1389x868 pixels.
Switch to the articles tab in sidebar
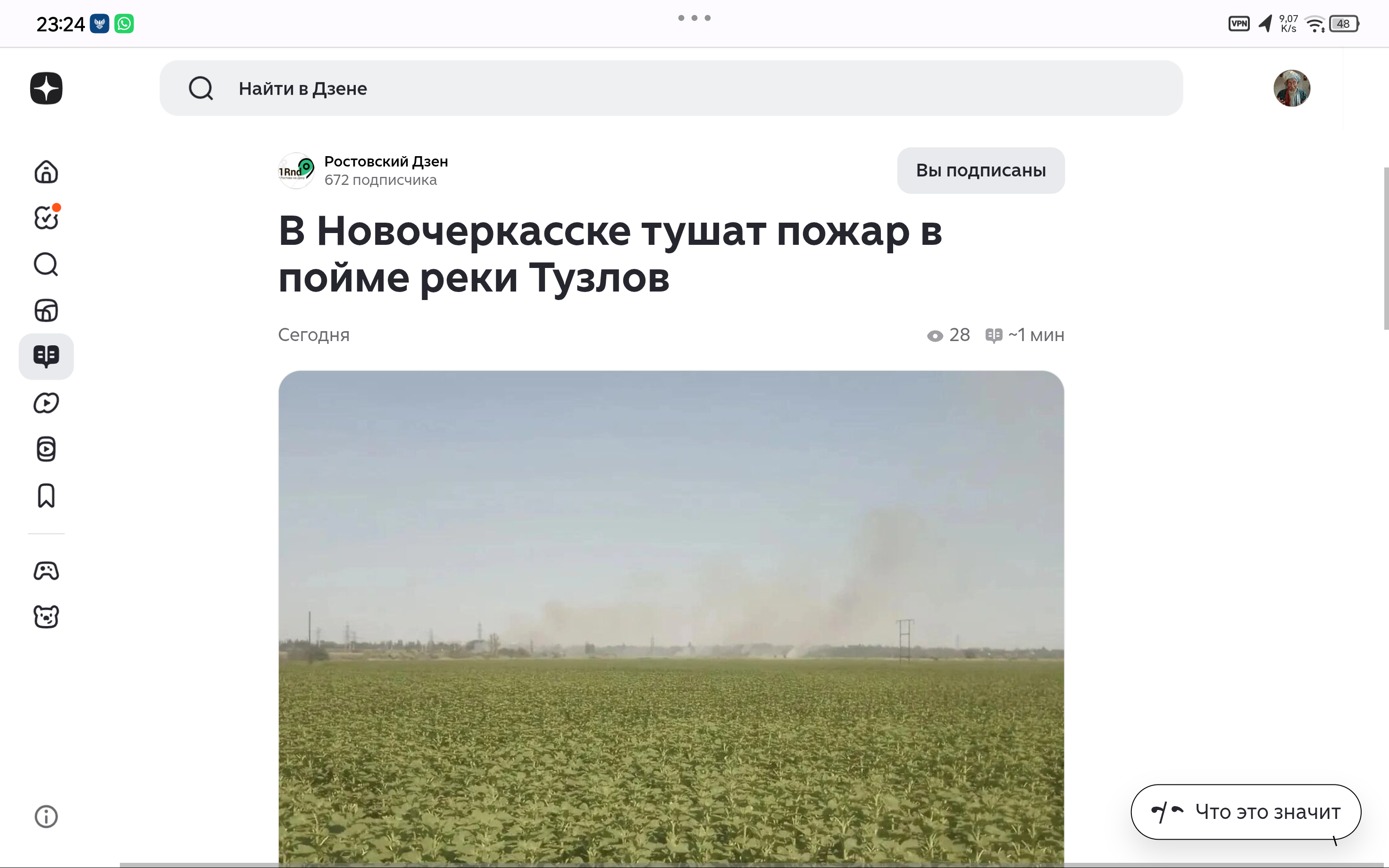[46, 357]
